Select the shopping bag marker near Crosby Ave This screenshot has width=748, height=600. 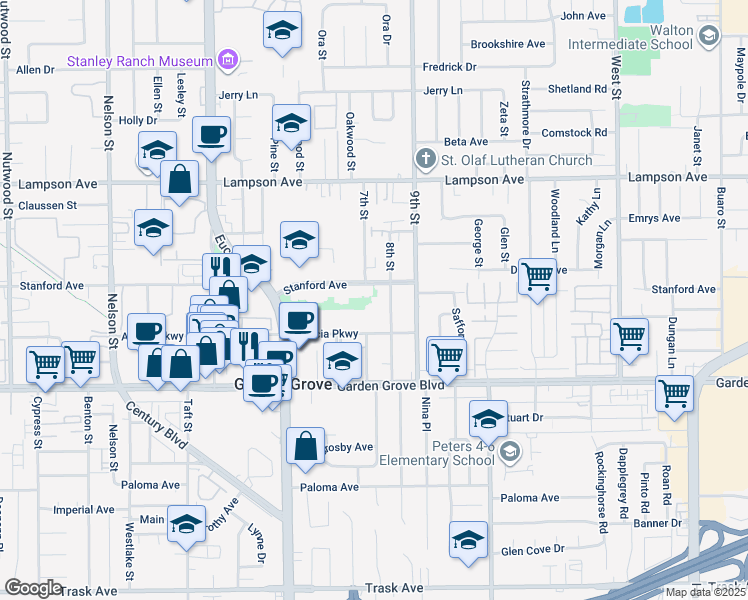[x=305, y=446]
